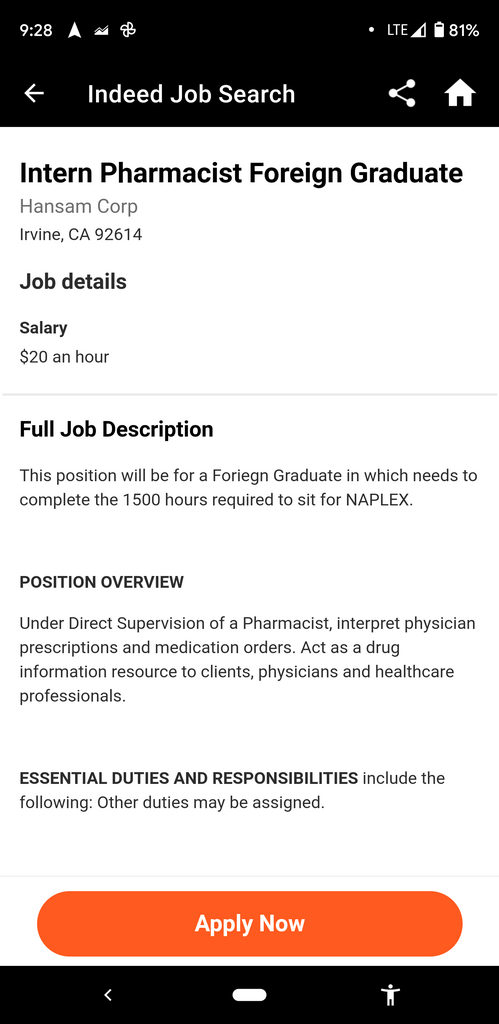Go back using the app bar arrow
Screen dimensions: 499x1024
pyautogui.click(x=34, y=93)
